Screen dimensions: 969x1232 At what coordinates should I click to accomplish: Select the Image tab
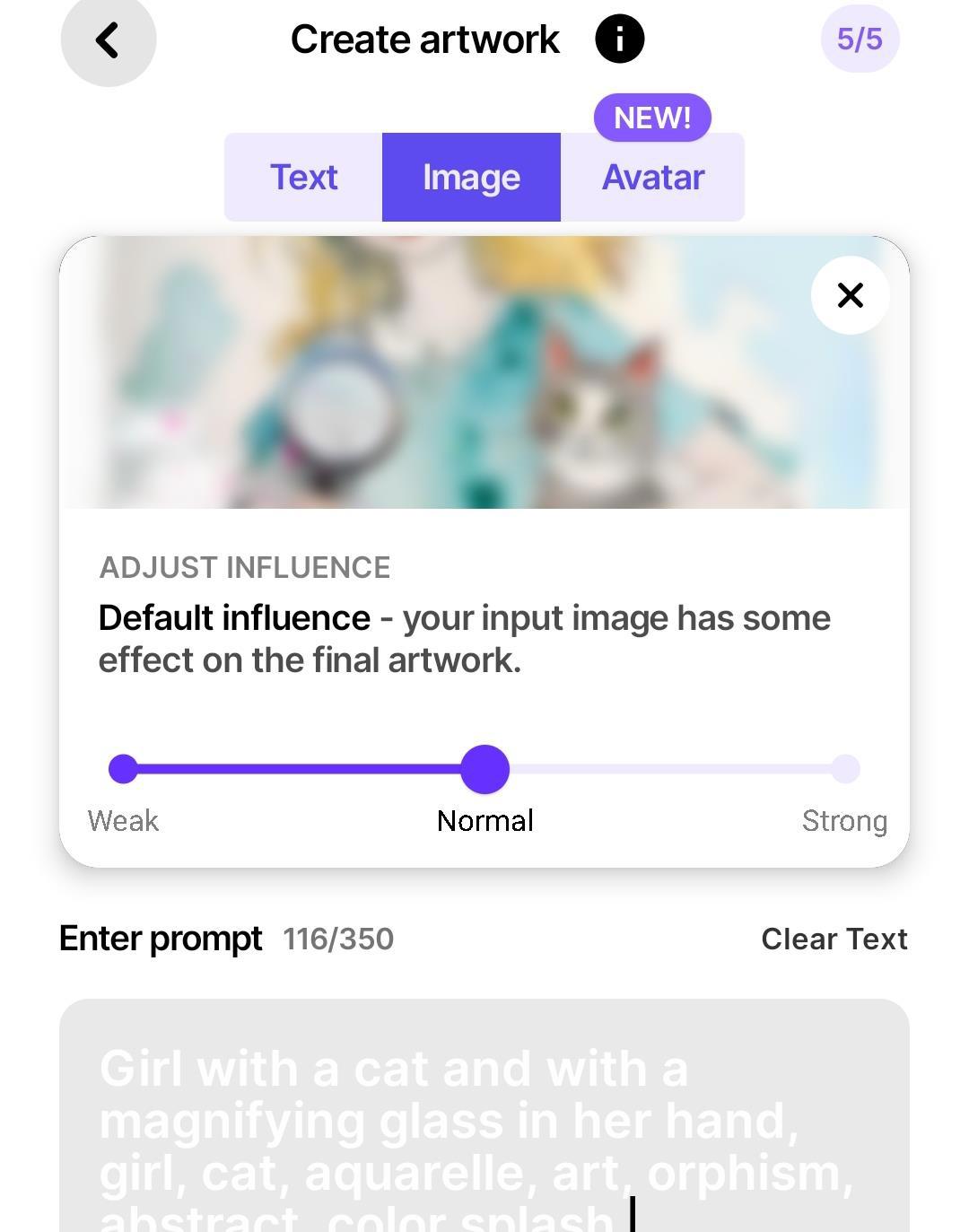471,178
